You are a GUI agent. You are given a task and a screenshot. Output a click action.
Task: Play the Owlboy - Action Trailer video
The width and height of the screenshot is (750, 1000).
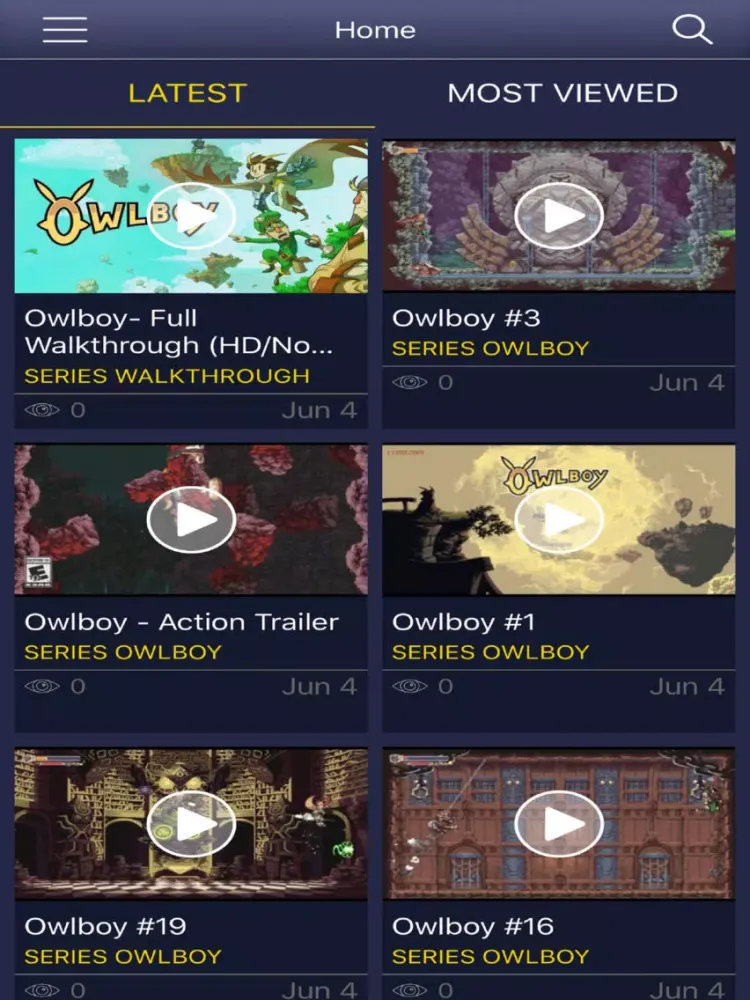tap(191, 519)
